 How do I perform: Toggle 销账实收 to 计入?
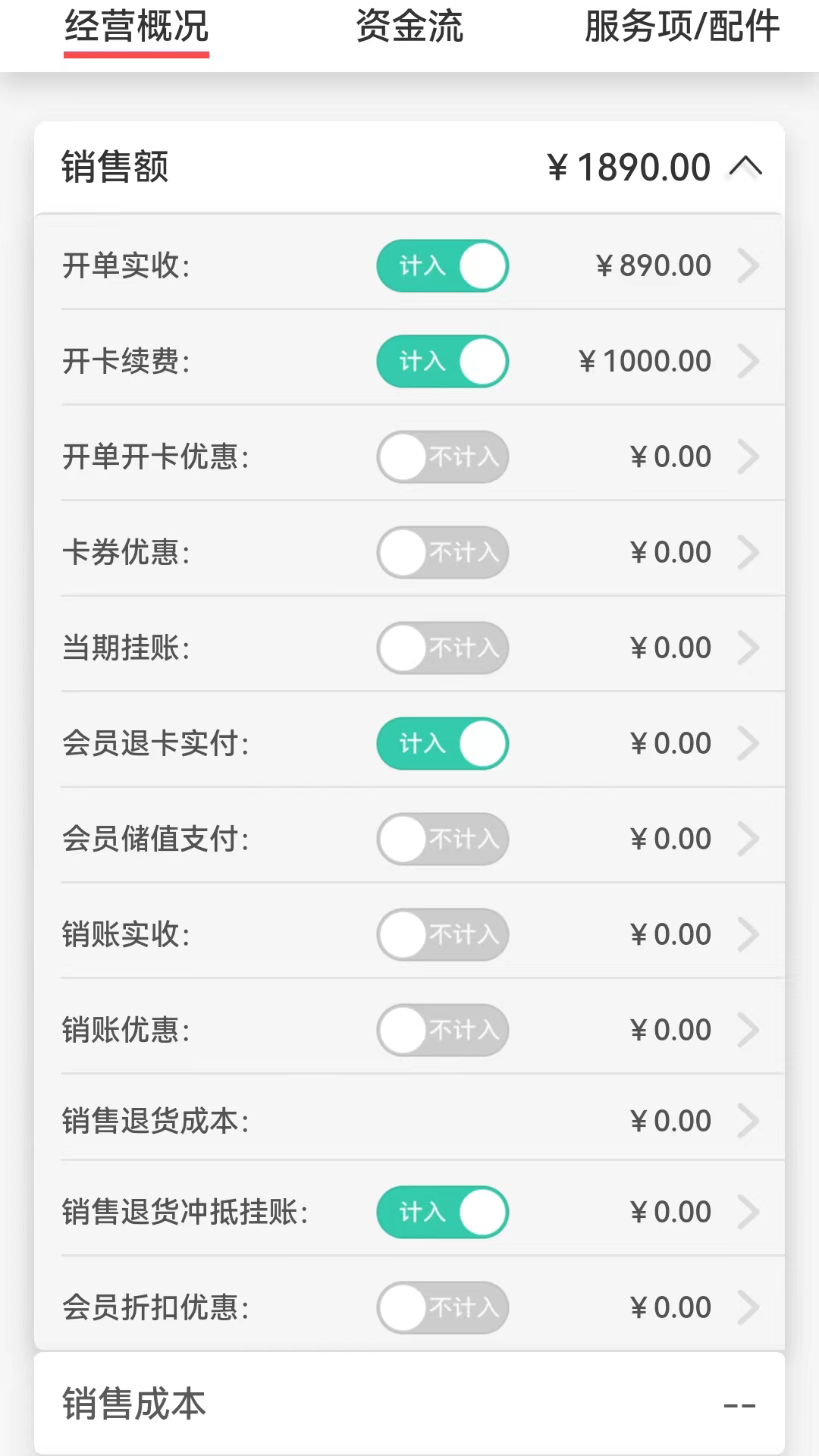[442, 935]
